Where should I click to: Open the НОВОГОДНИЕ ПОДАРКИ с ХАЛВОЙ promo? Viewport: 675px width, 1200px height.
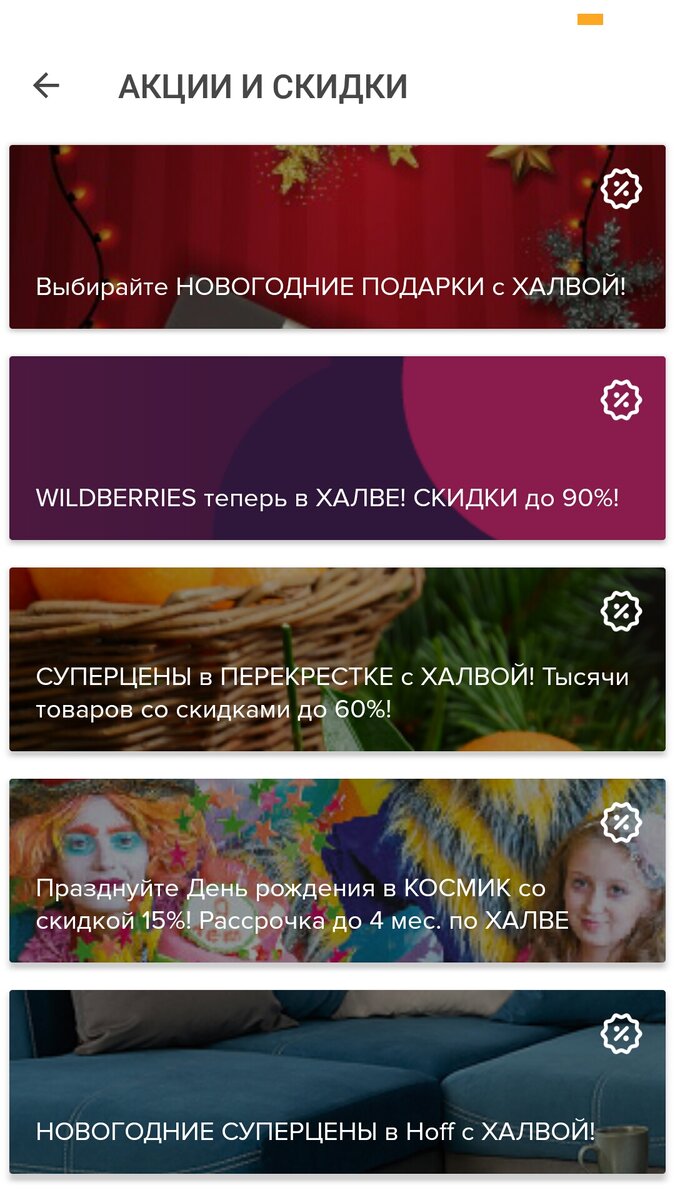(337, 237)
